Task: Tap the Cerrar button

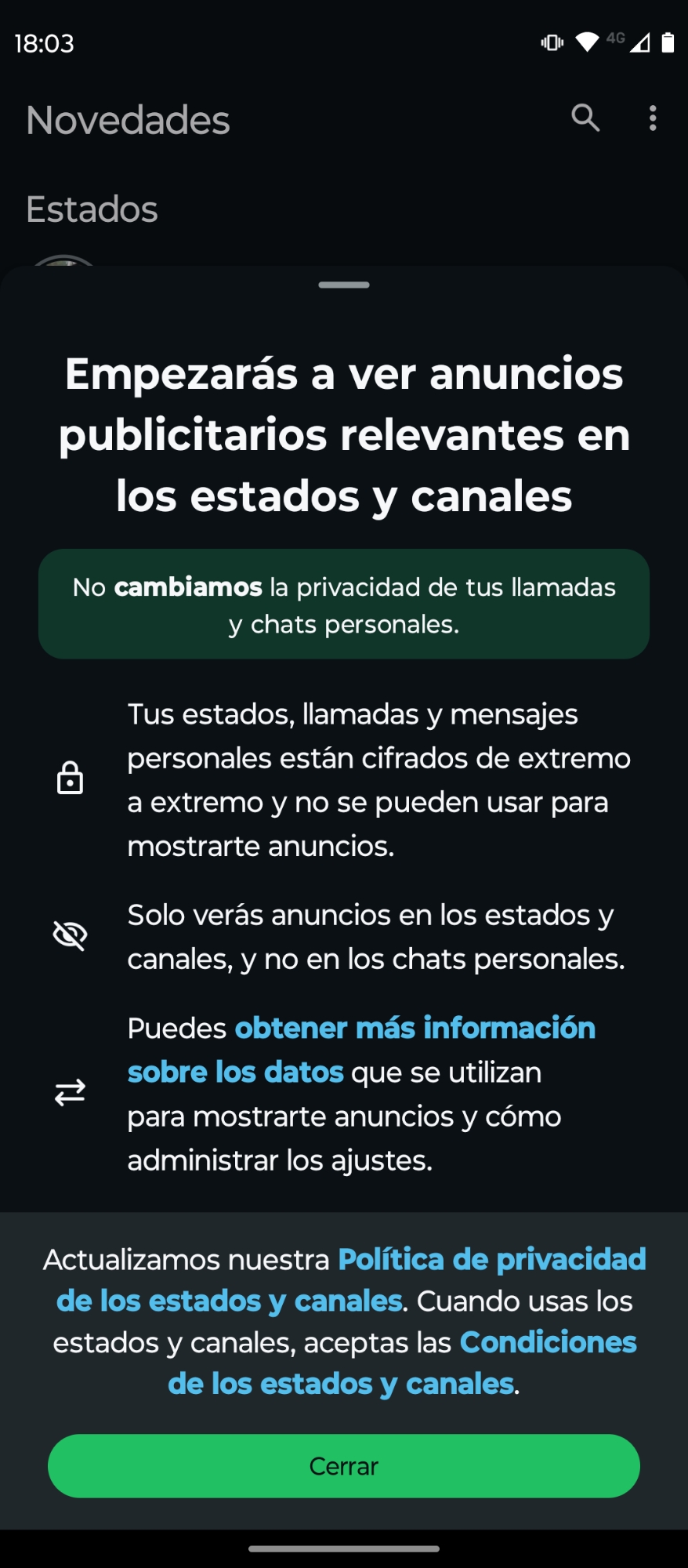Action: pos(343,1465)
